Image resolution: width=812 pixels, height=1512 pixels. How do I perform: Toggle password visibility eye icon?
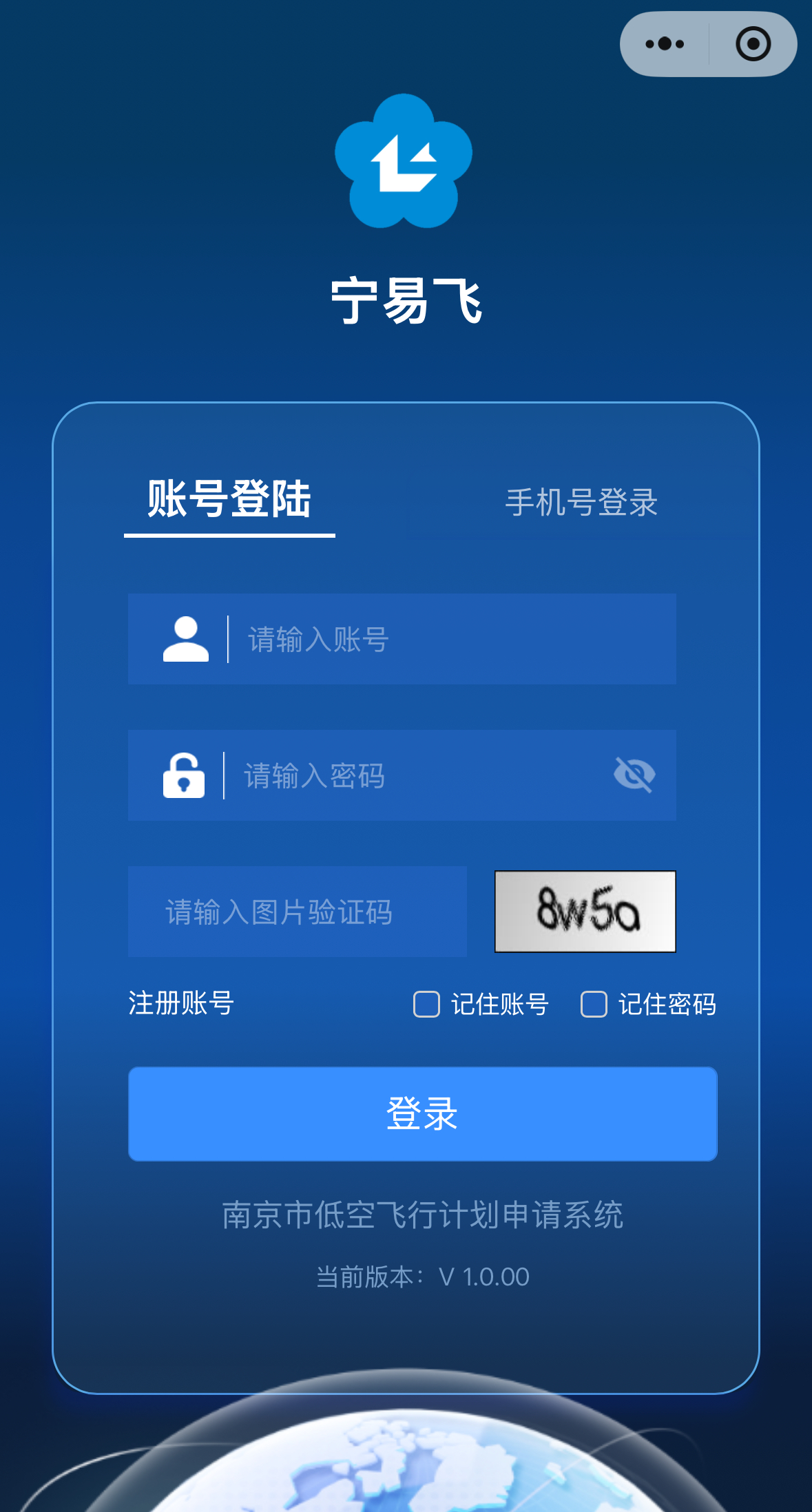[x=634, y=775]
